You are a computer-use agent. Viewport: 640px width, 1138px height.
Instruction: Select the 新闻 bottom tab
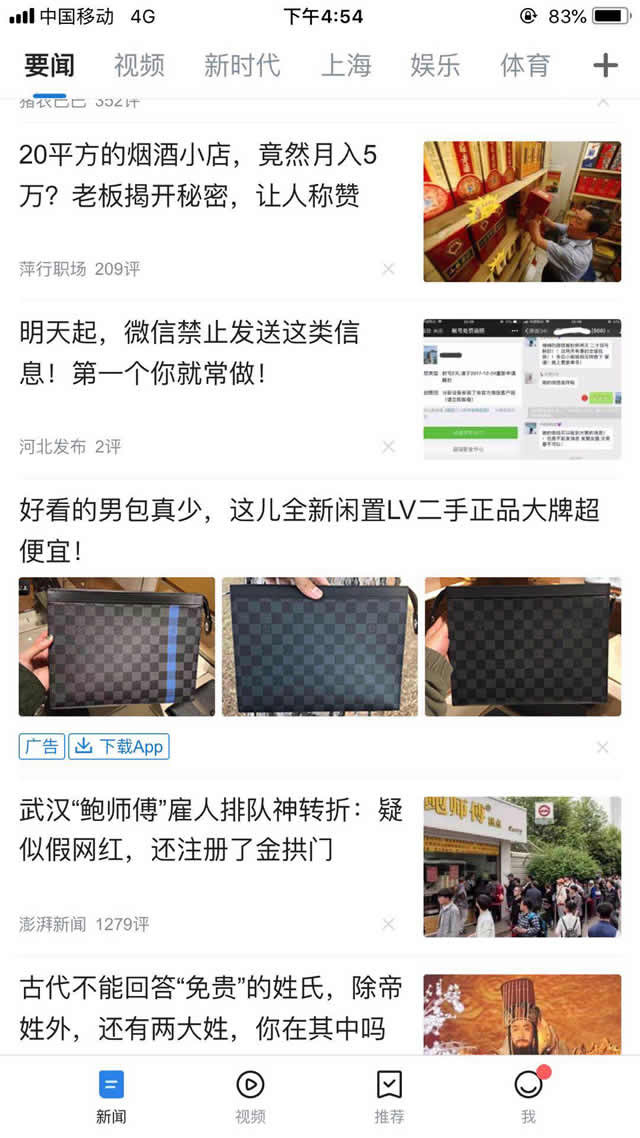point(111,1095)
